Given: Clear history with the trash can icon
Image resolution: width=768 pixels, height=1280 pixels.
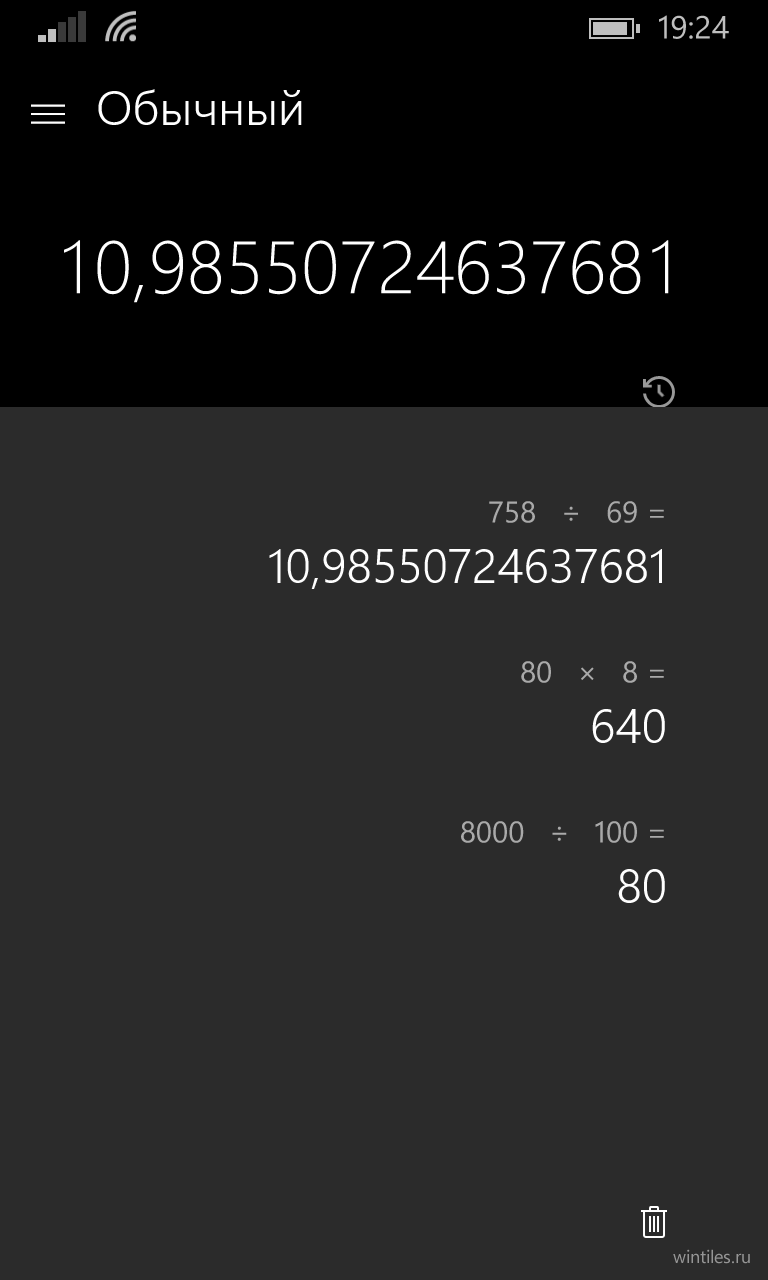Looking at the screenshot, I should coord(653,1222).
